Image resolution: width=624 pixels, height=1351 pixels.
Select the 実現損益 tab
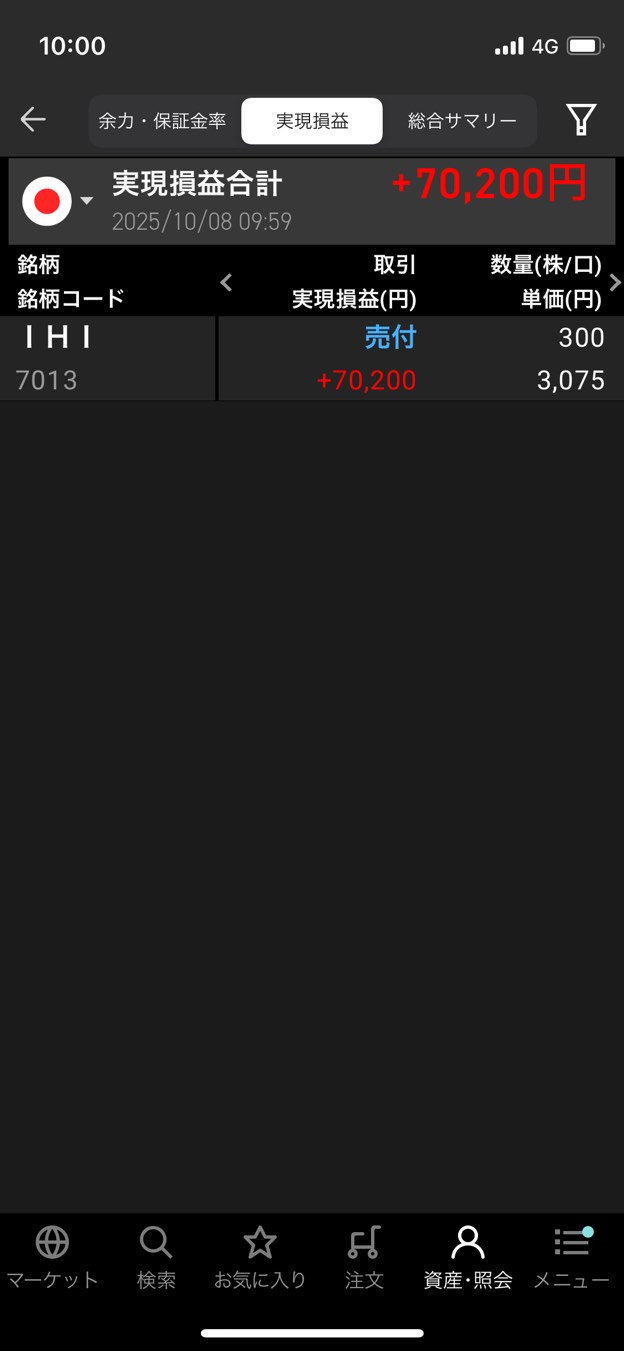point(312,121)
